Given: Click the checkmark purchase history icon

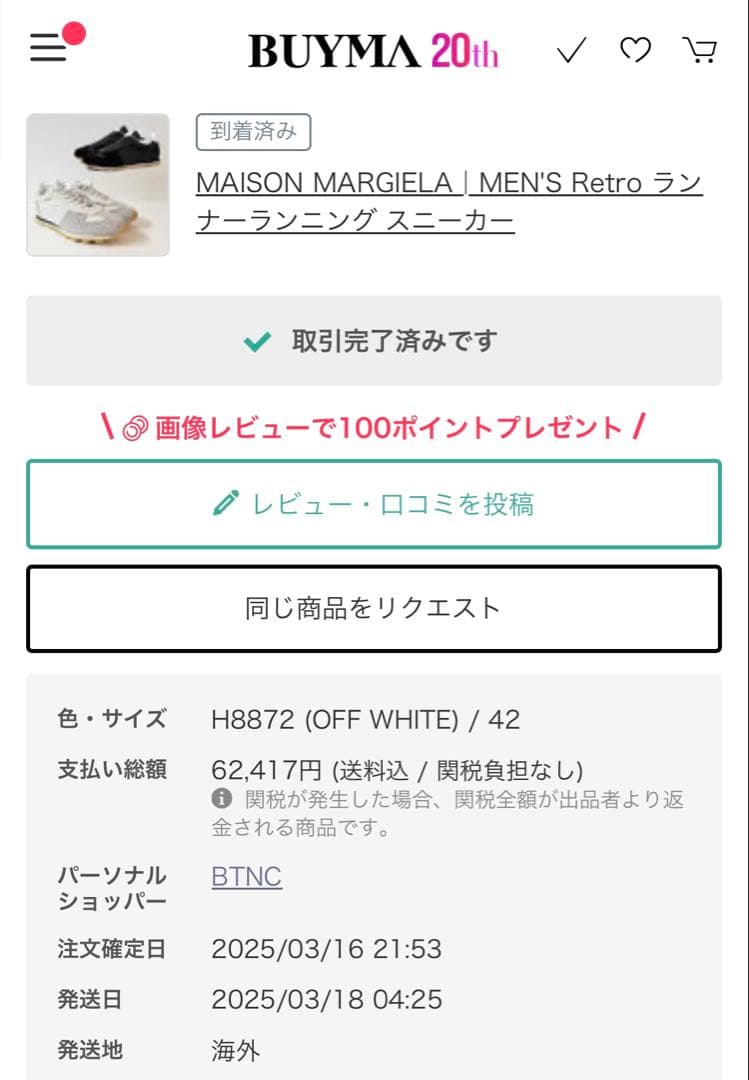Looking at the screenshot, I should coord(571,49).
